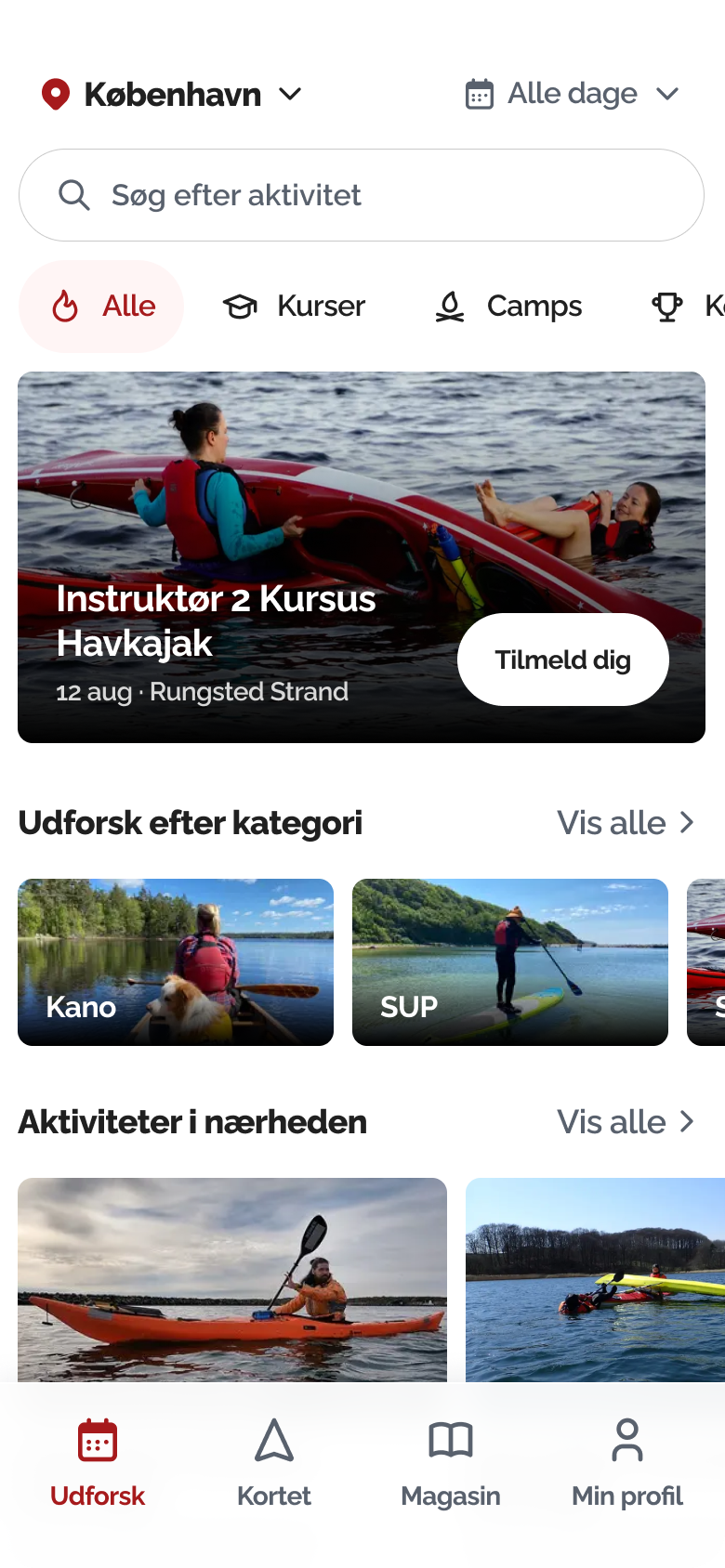Switch to the Udforsk tab

pos(98,1463)
